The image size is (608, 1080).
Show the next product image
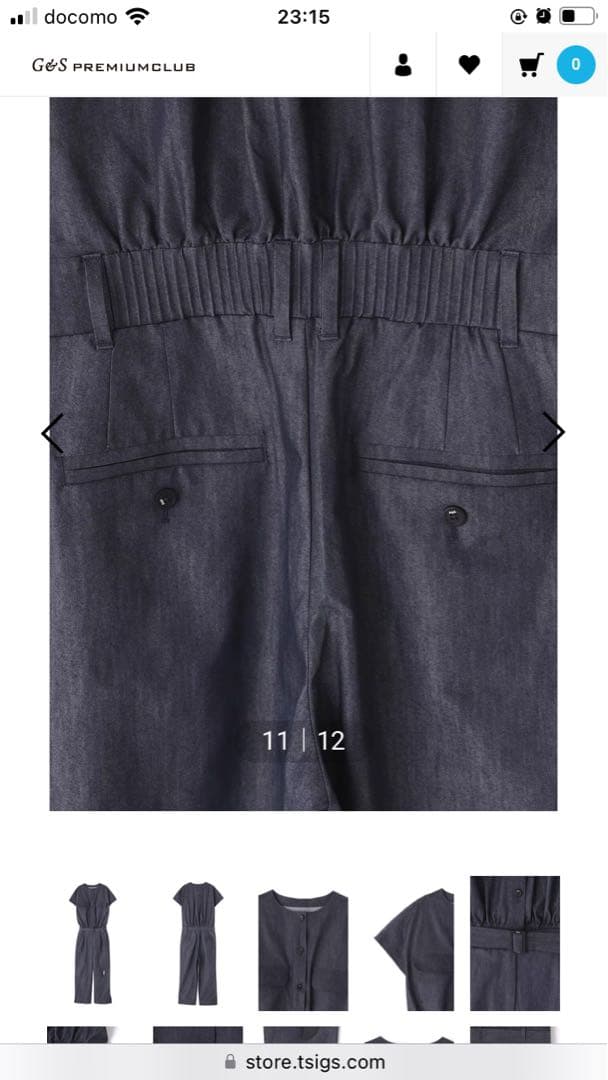[553, 432]
